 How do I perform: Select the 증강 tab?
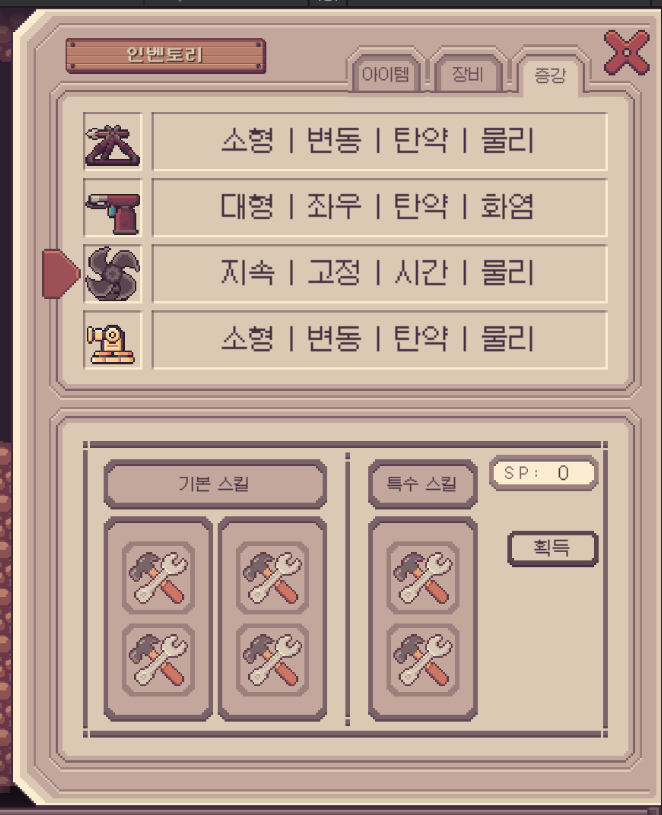[549, 74]
